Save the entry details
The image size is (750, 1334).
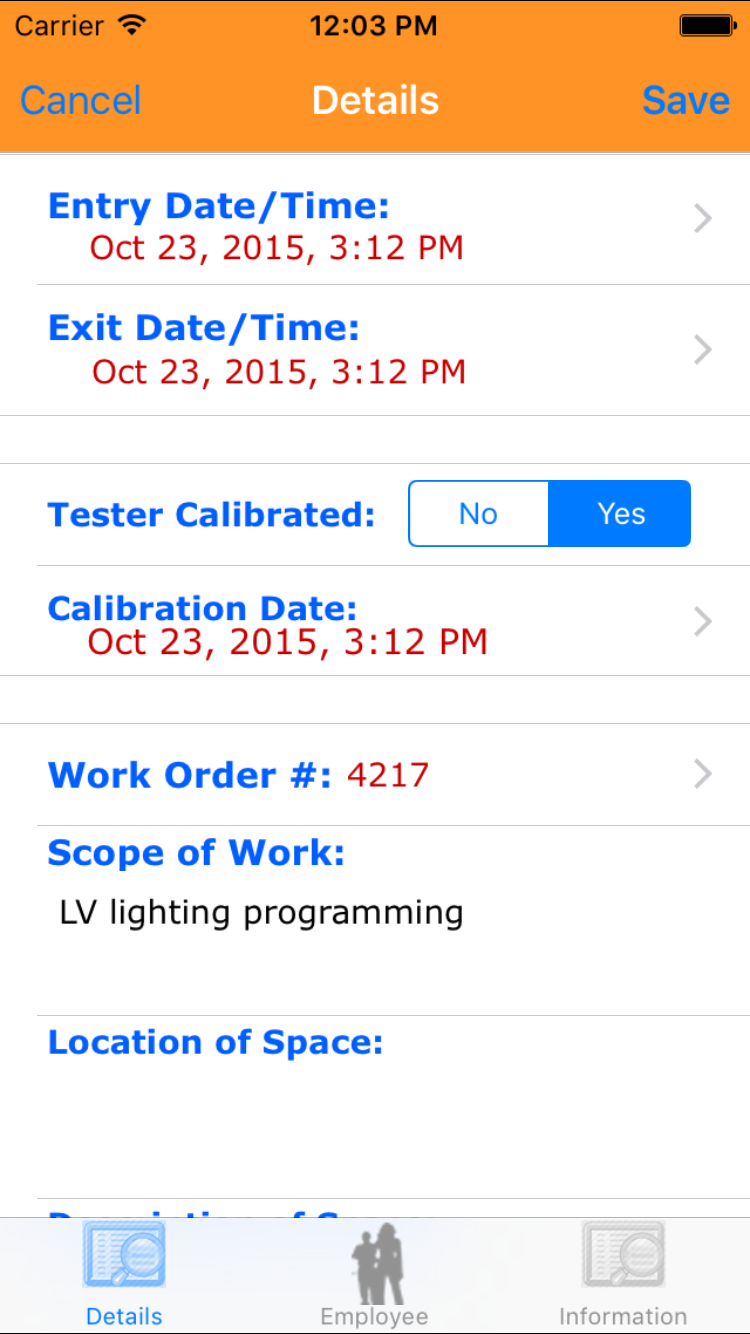685,101
